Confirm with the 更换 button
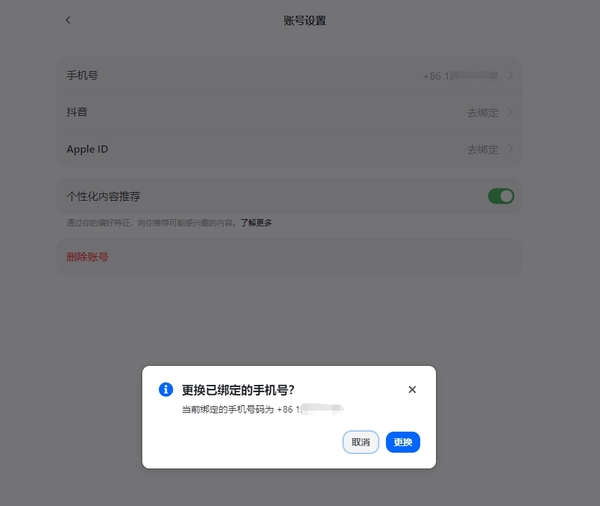This screenshot has height=506, width=600. click(402, 442)
